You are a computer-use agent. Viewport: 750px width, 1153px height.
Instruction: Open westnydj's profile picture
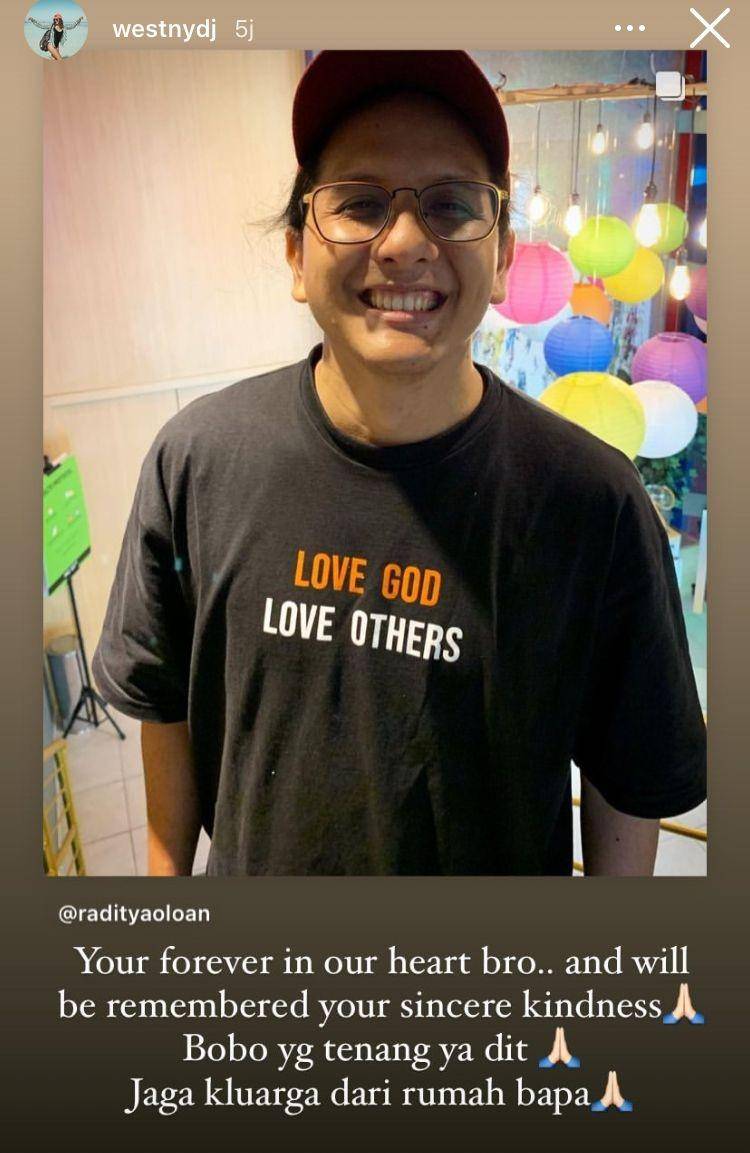tap(55, 29)
